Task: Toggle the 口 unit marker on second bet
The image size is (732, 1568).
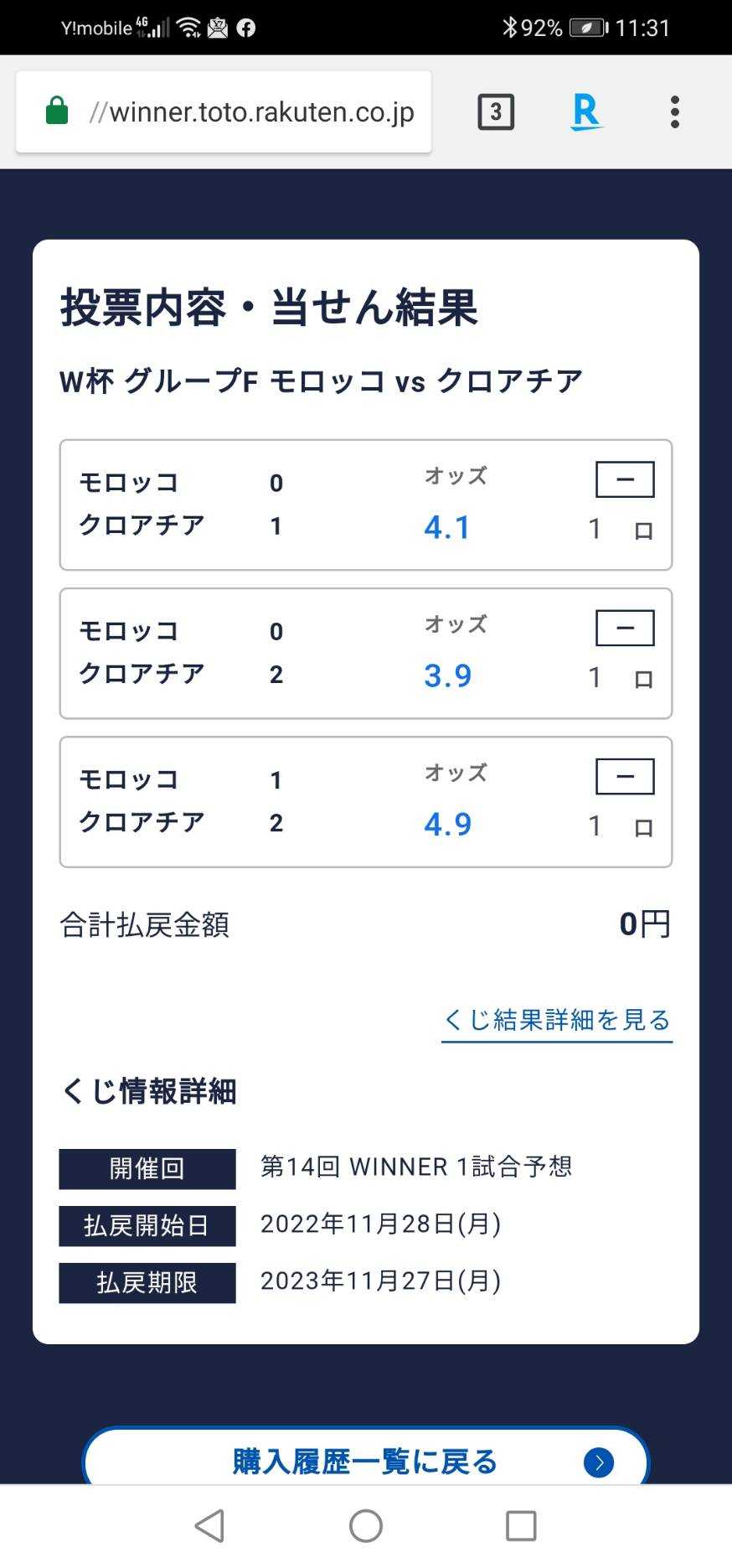Action: pos(643,676)
